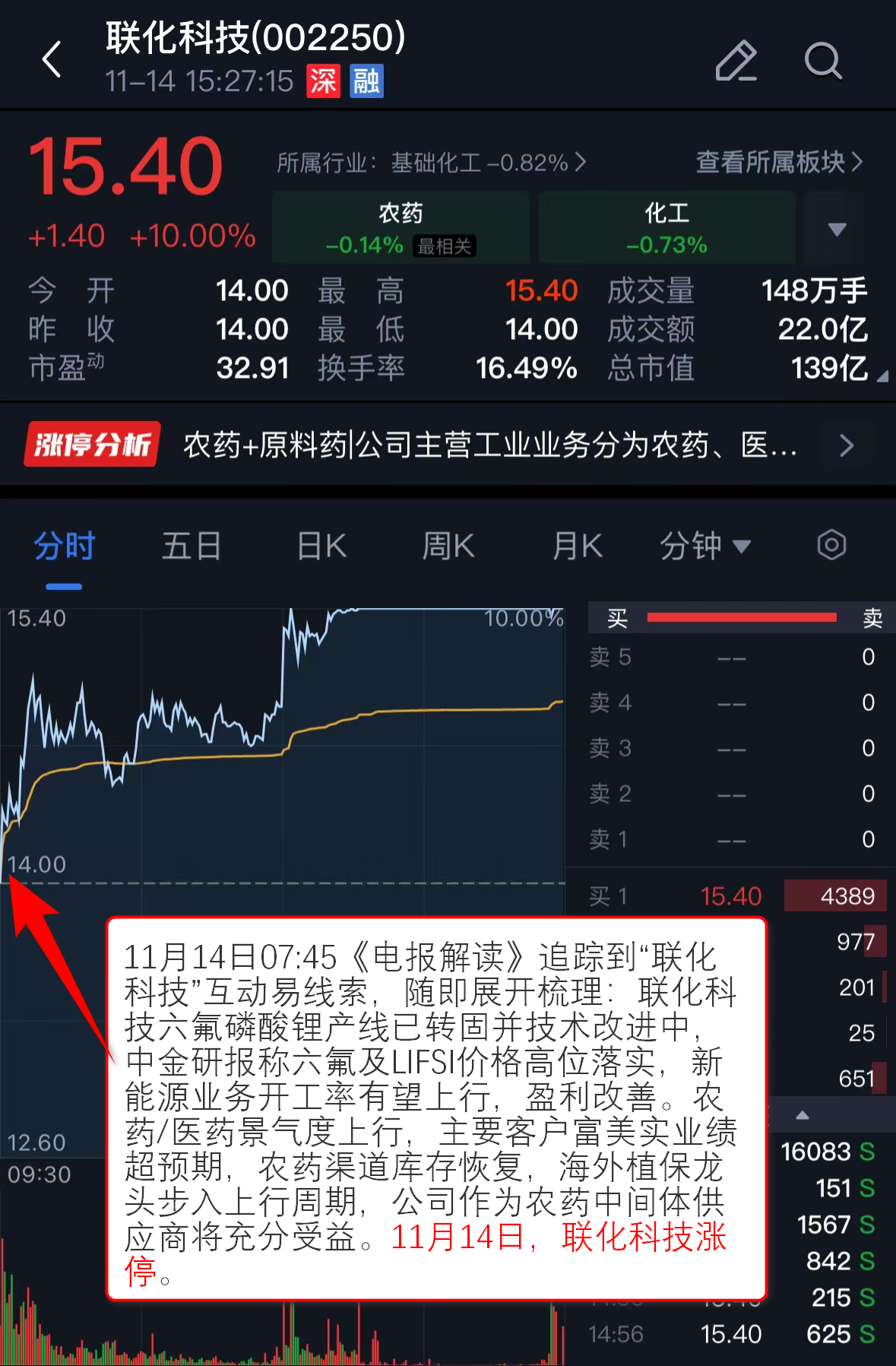Switch to the 周K chart tab

pos(448,546)
